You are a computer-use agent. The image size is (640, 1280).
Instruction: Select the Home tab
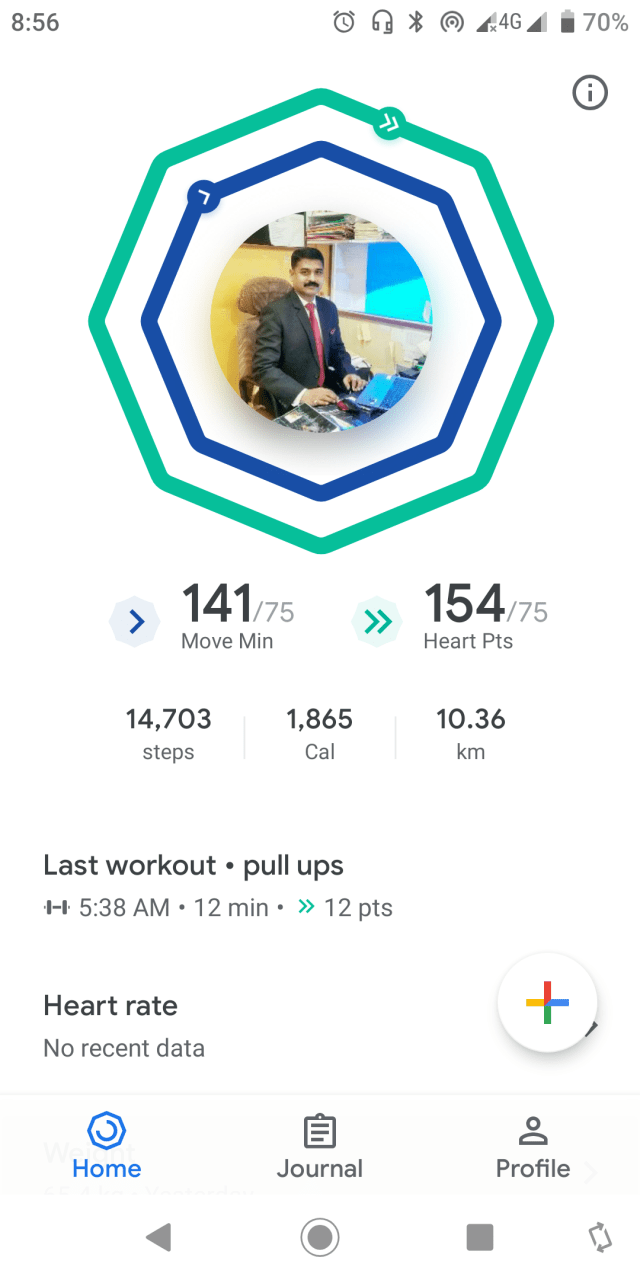pos(107,1146)
